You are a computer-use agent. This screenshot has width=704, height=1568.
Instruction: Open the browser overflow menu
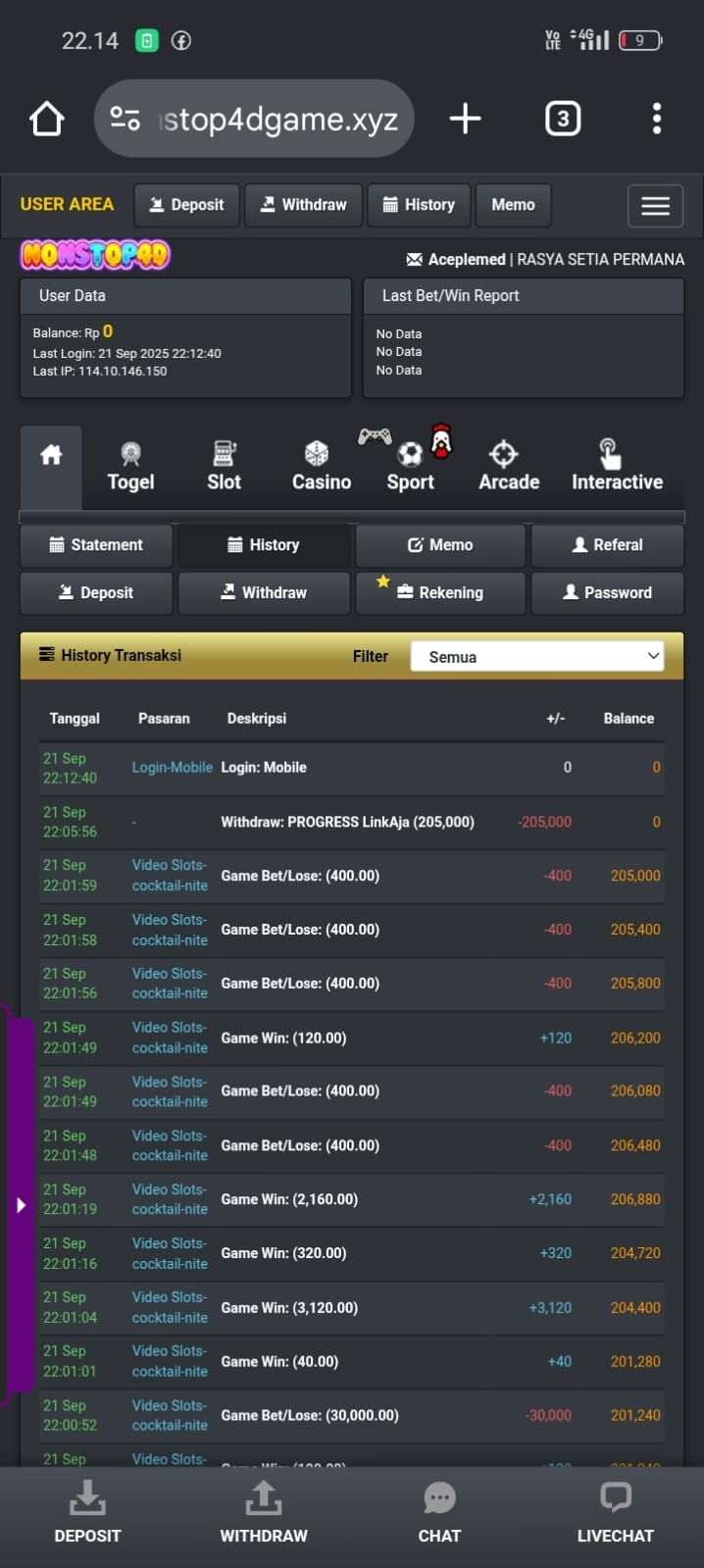pos(656,120)
